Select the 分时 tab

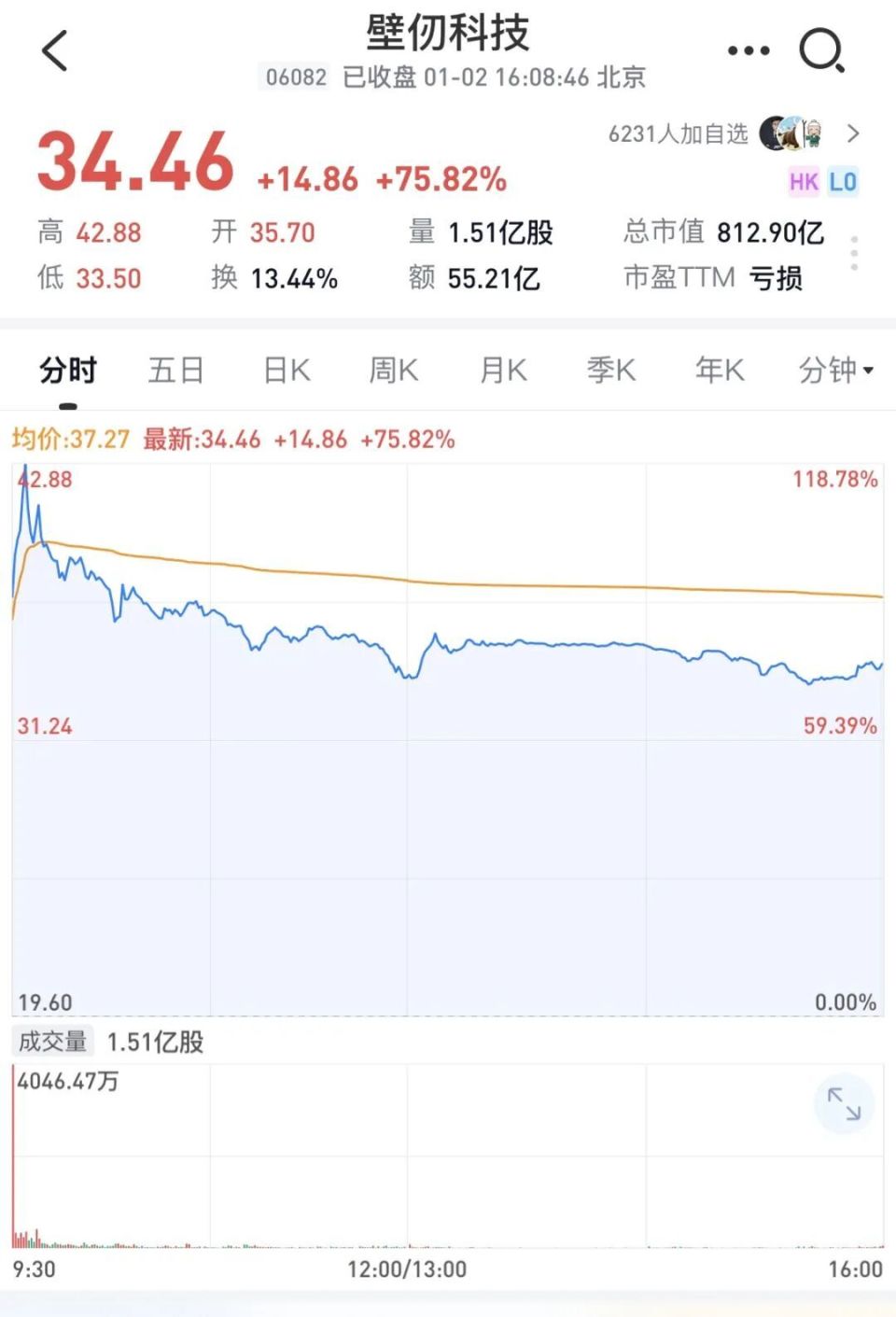point(67,370)
